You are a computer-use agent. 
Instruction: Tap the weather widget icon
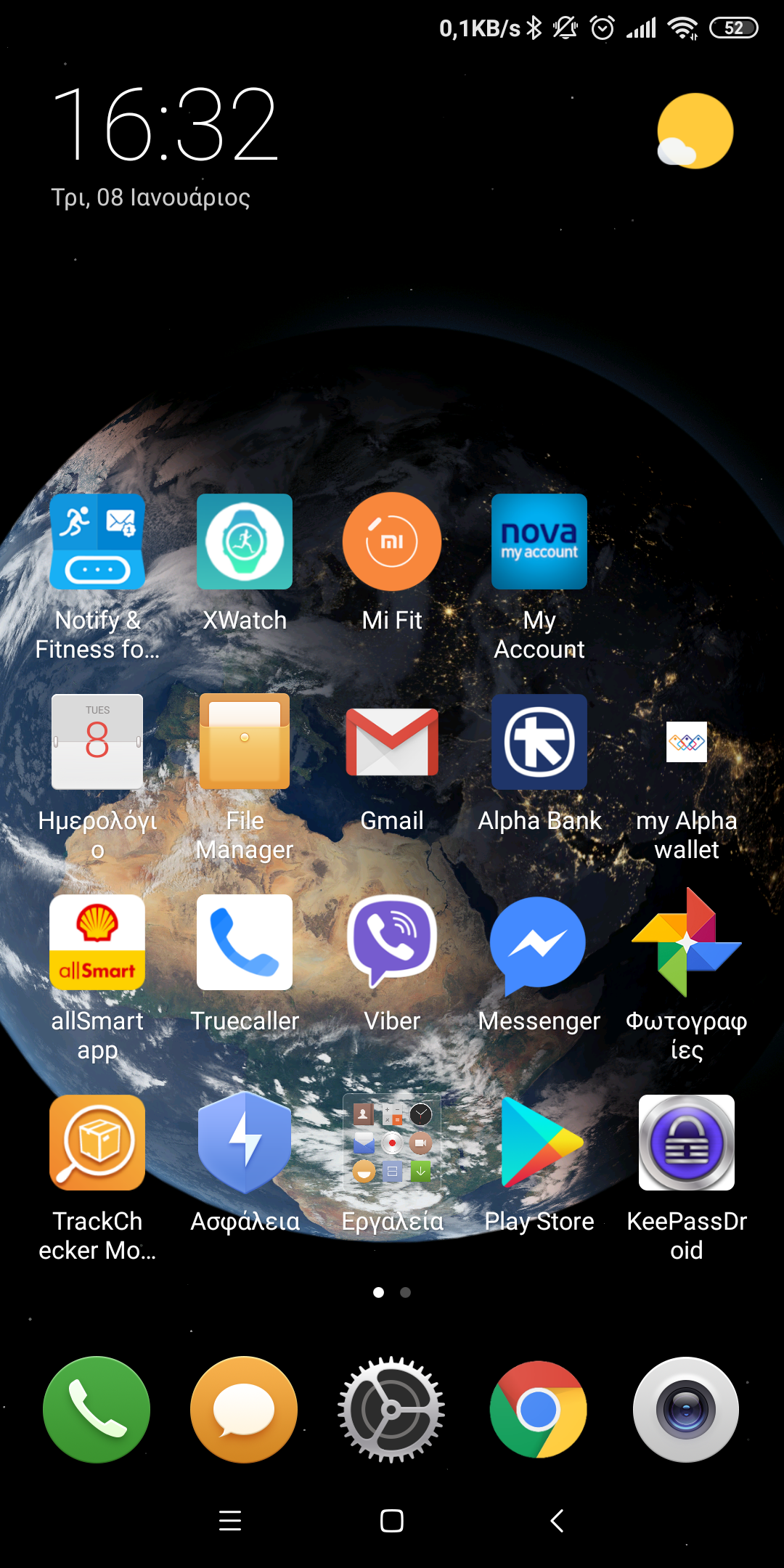695,131
